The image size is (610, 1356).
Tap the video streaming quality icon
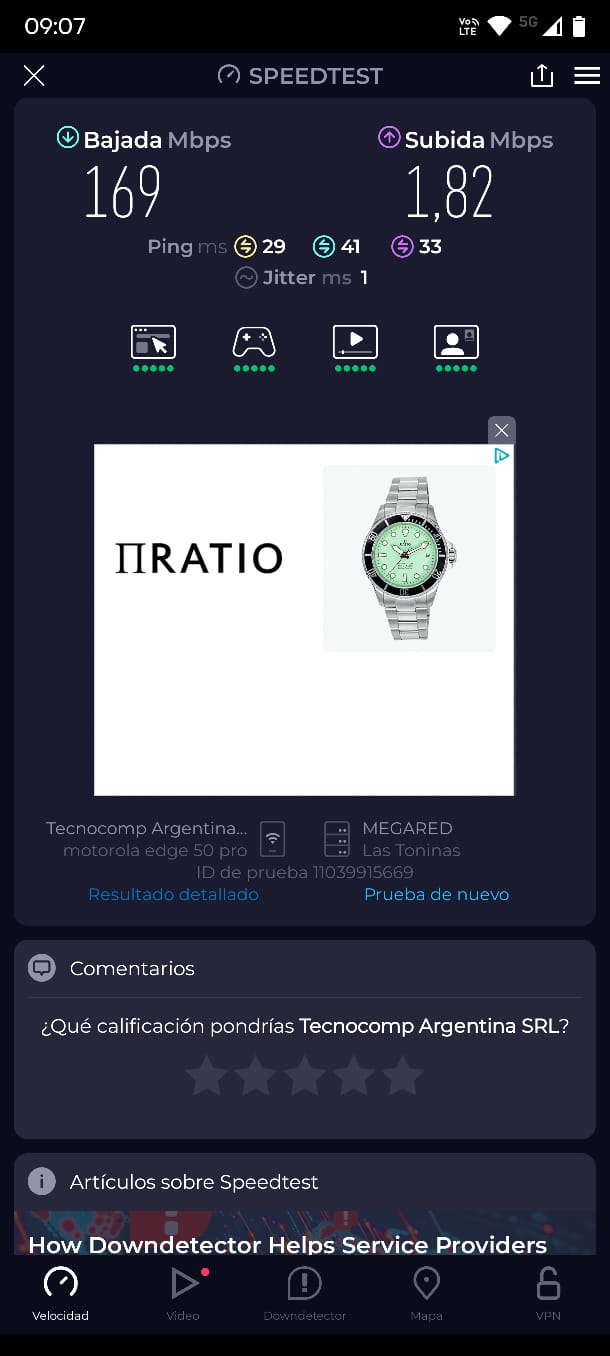[355, 343]
